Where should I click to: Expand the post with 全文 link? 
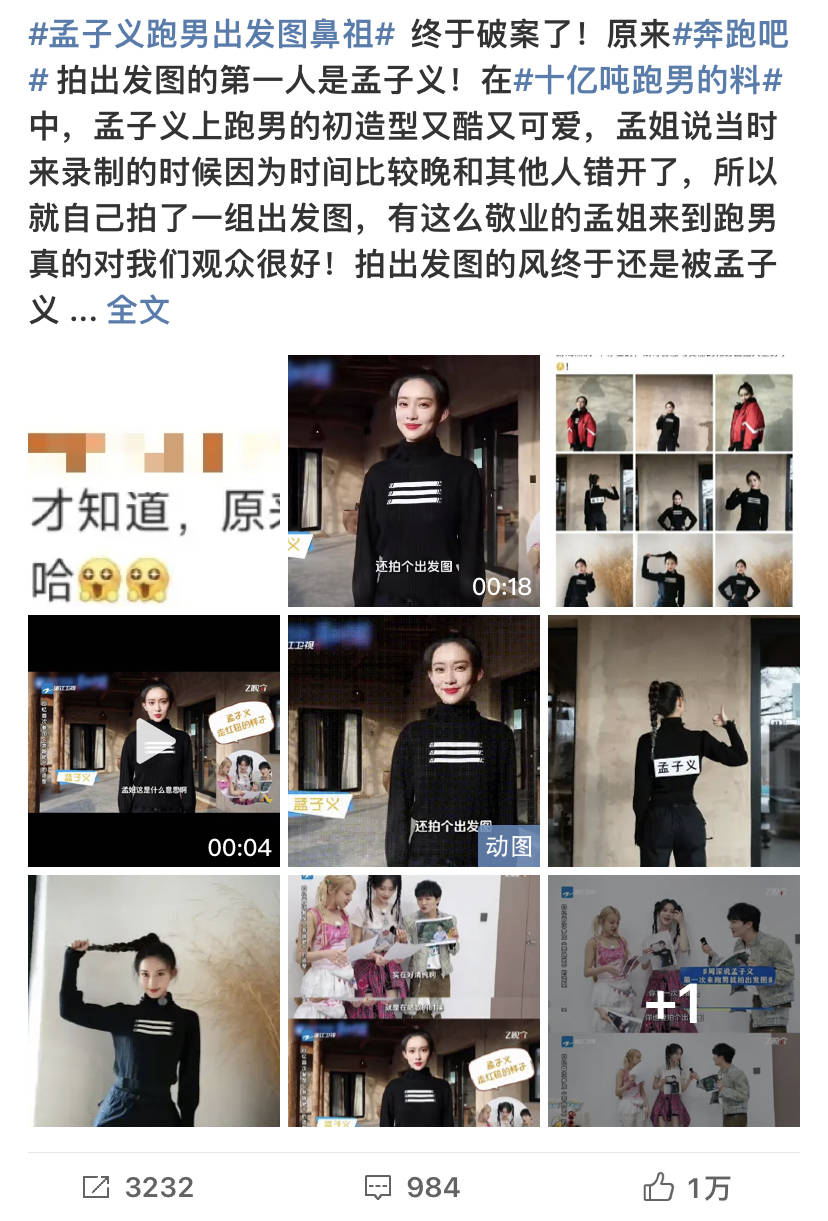pos(138,310)
